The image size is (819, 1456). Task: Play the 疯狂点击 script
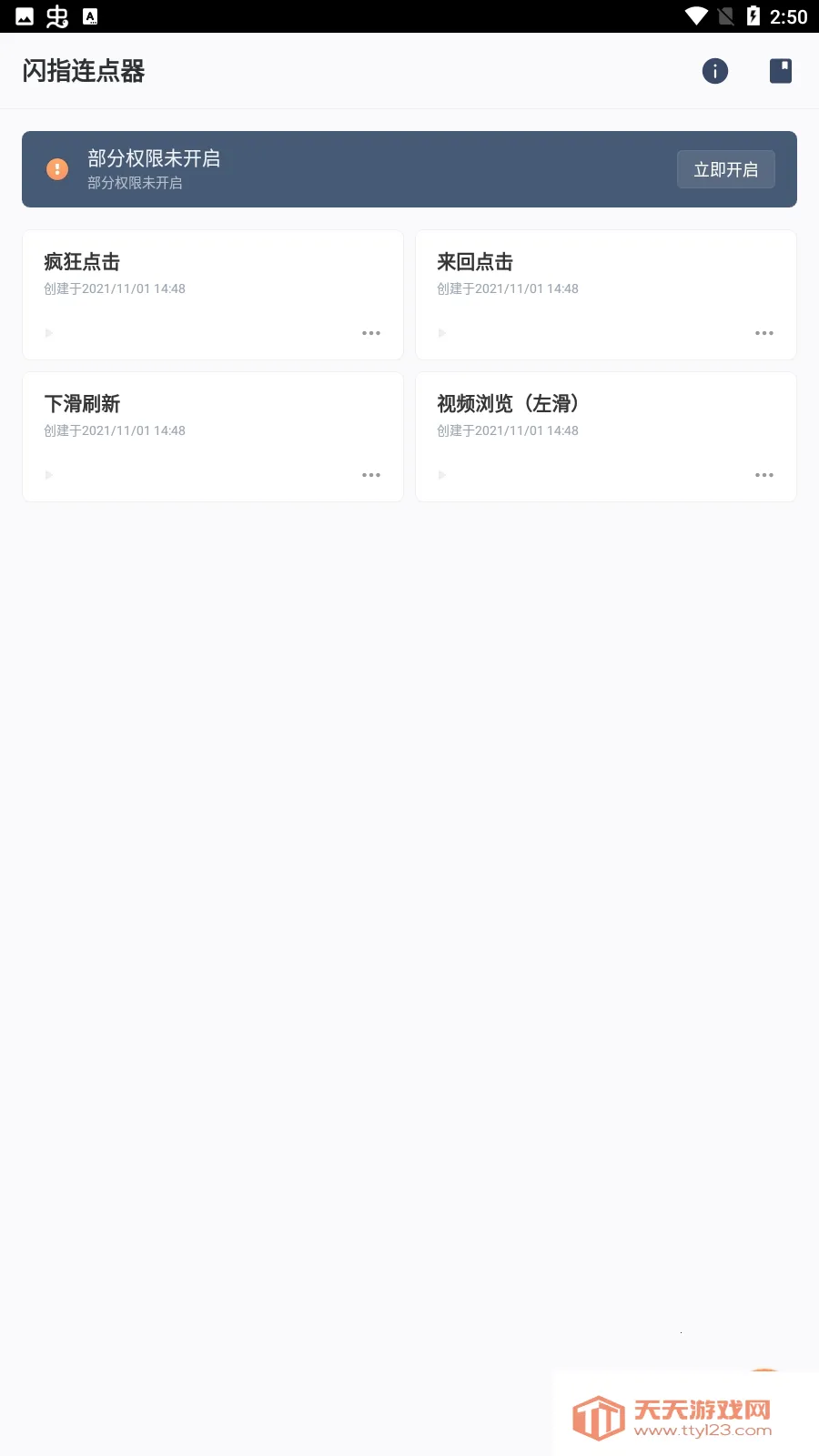pos(48,333)
